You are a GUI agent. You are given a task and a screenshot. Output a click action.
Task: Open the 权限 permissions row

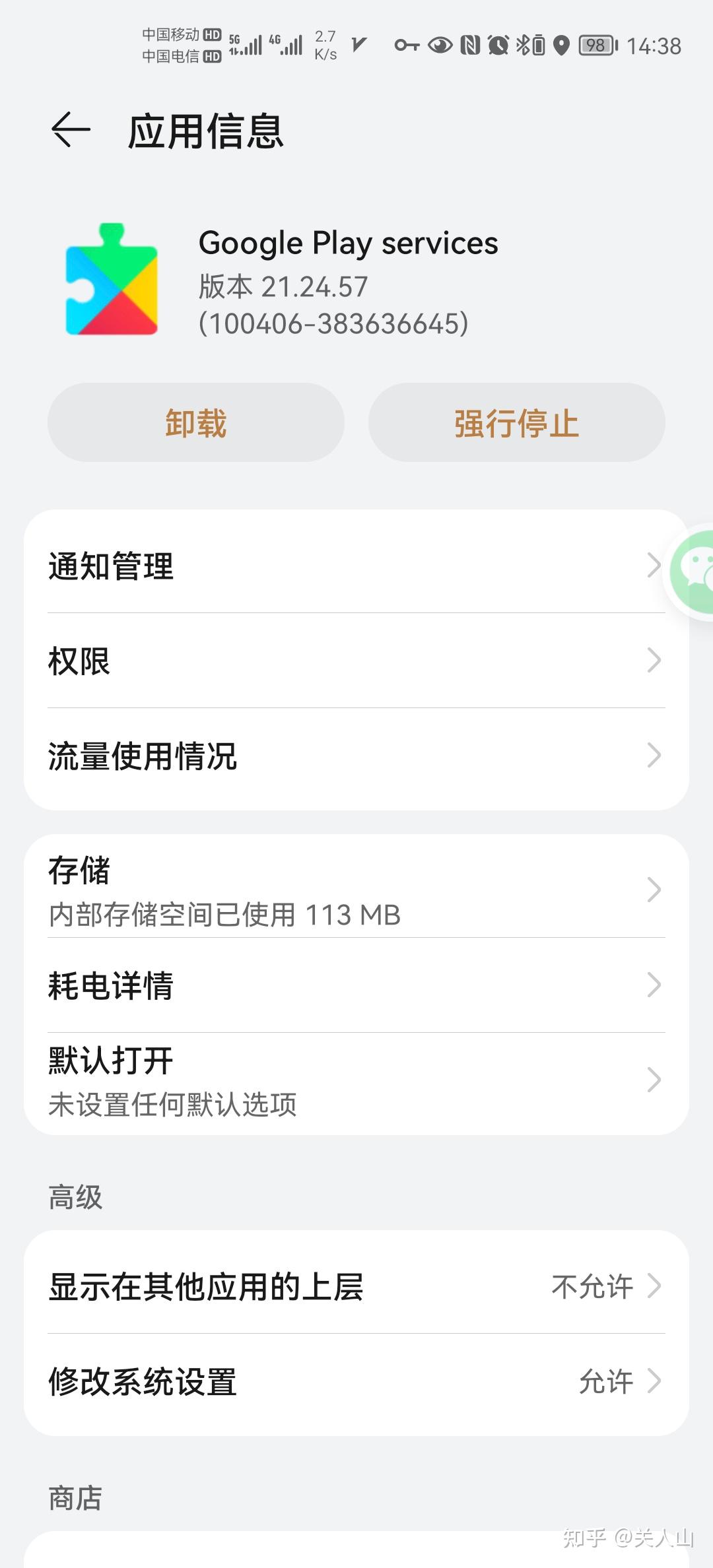tap(356, 661)
